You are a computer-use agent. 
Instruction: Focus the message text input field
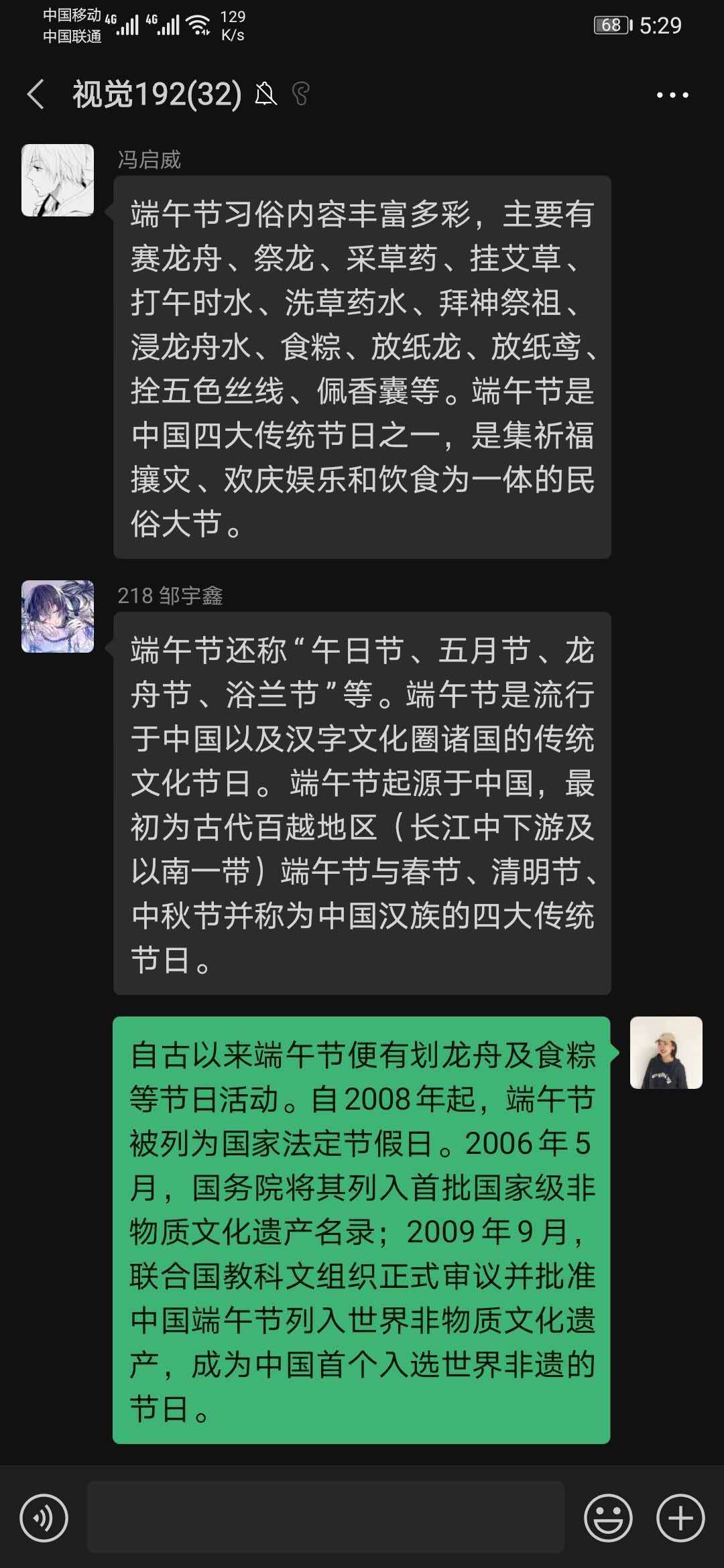(326, 1518)
